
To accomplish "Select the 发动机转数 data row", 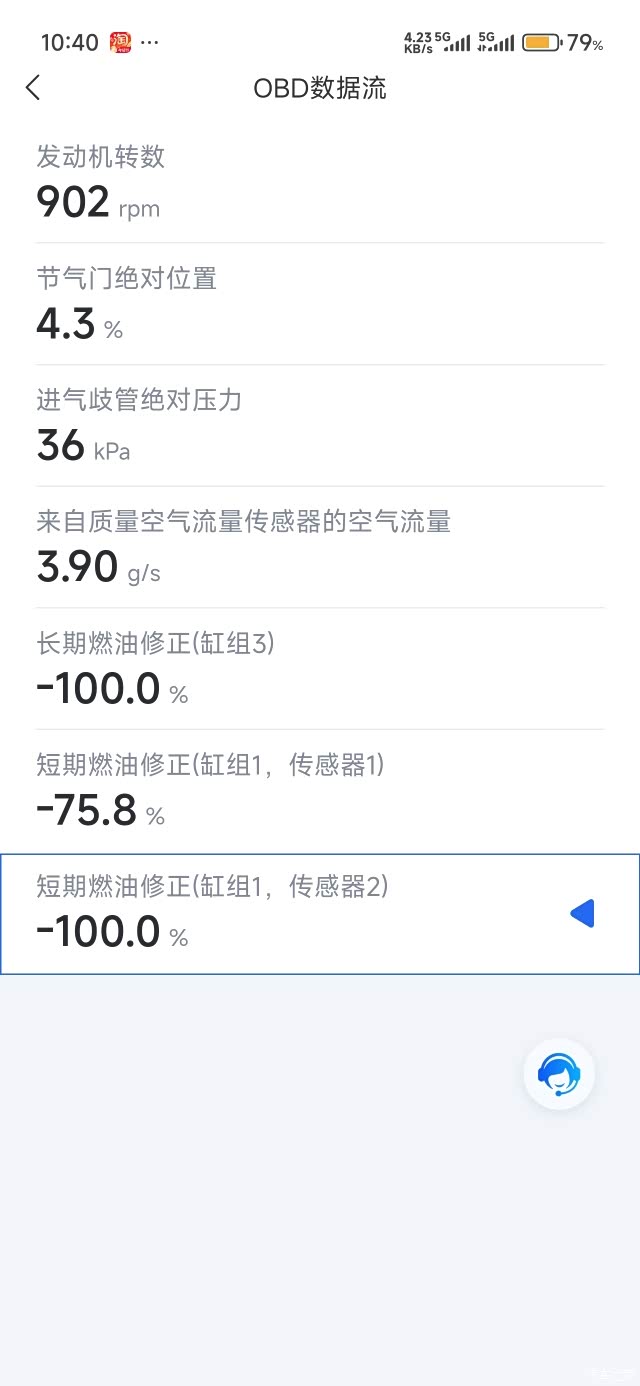I will (320, 182).
